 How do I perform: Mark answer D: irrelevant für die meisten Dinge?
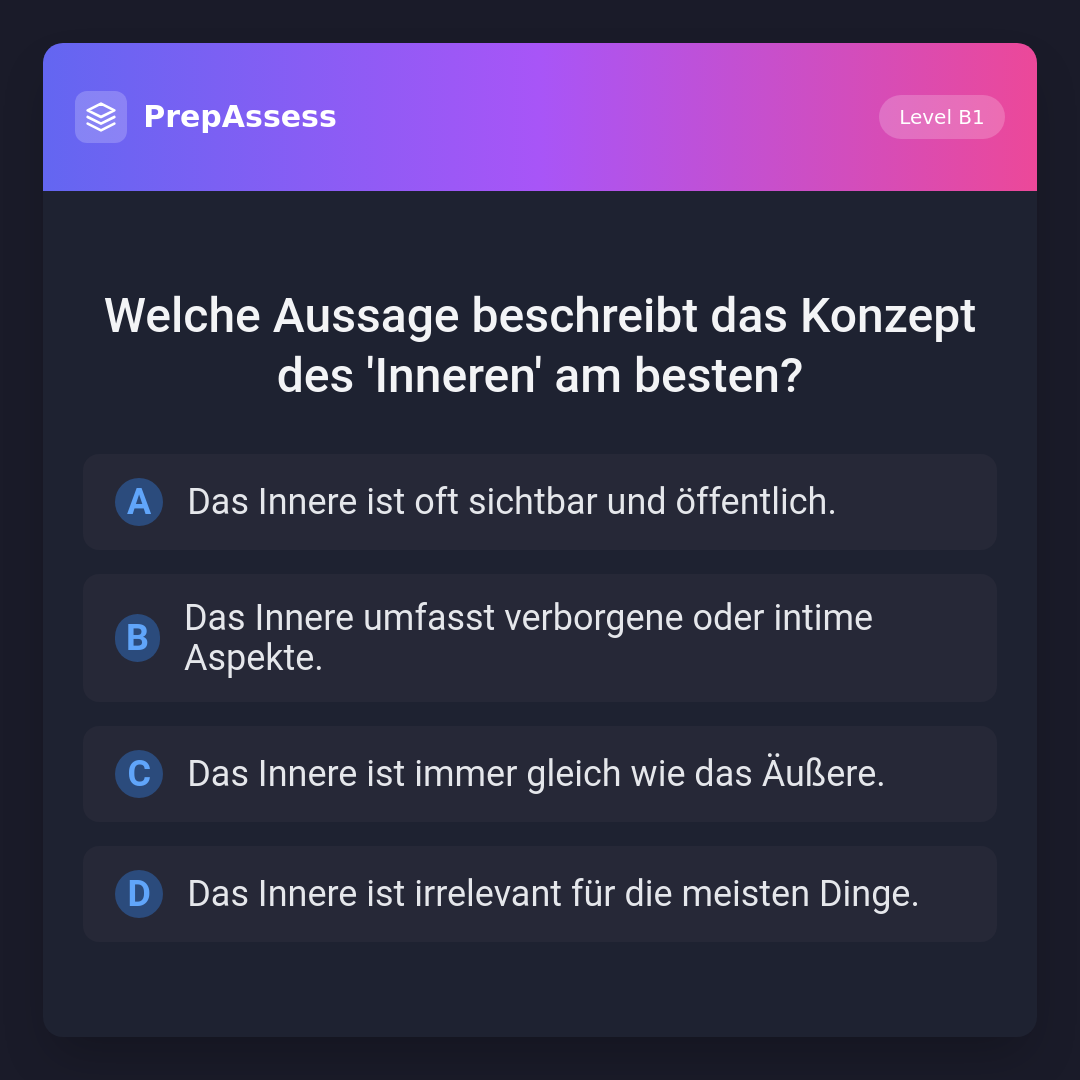(540, 894)
